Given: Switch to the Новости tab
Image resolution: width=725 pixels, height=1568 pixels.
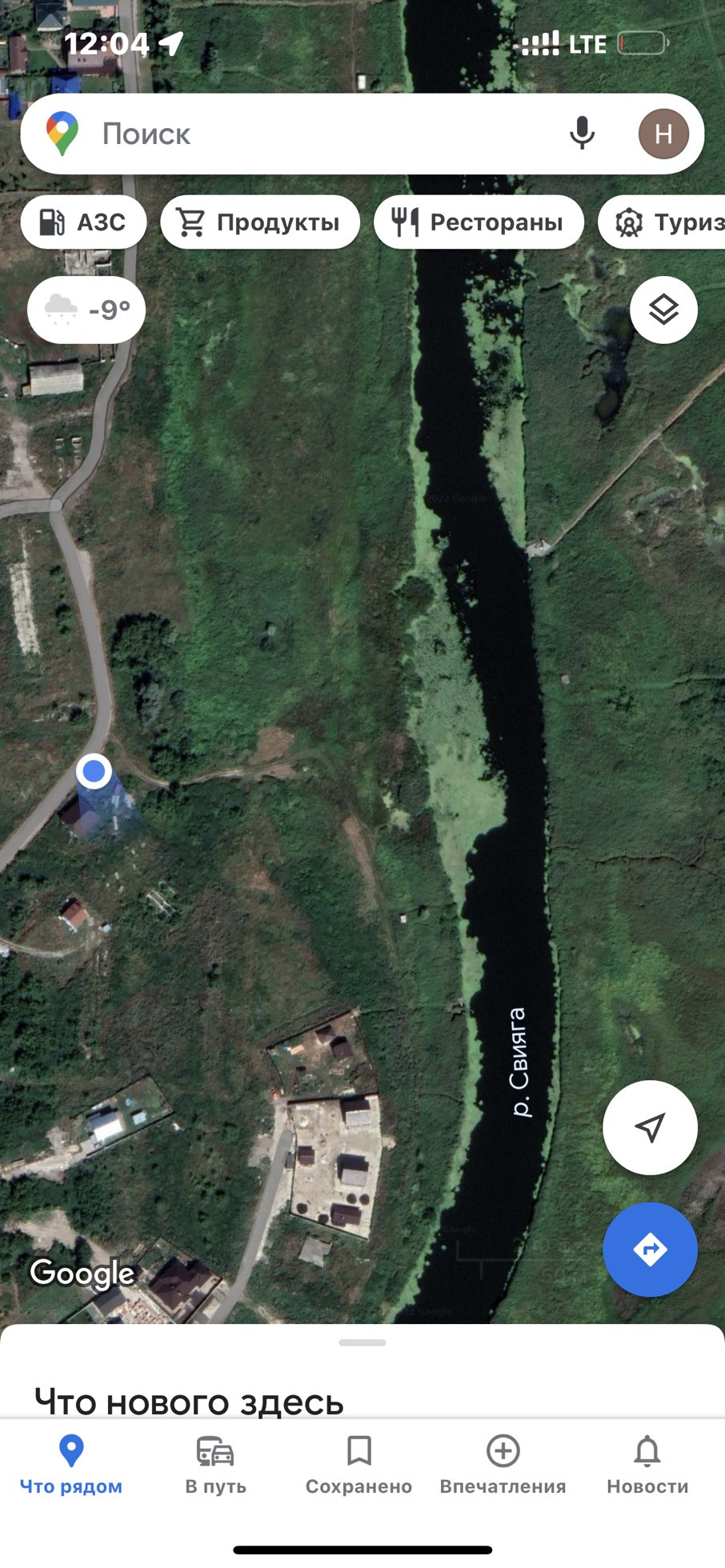Looking at the screenshot, I should point(647,1466).
